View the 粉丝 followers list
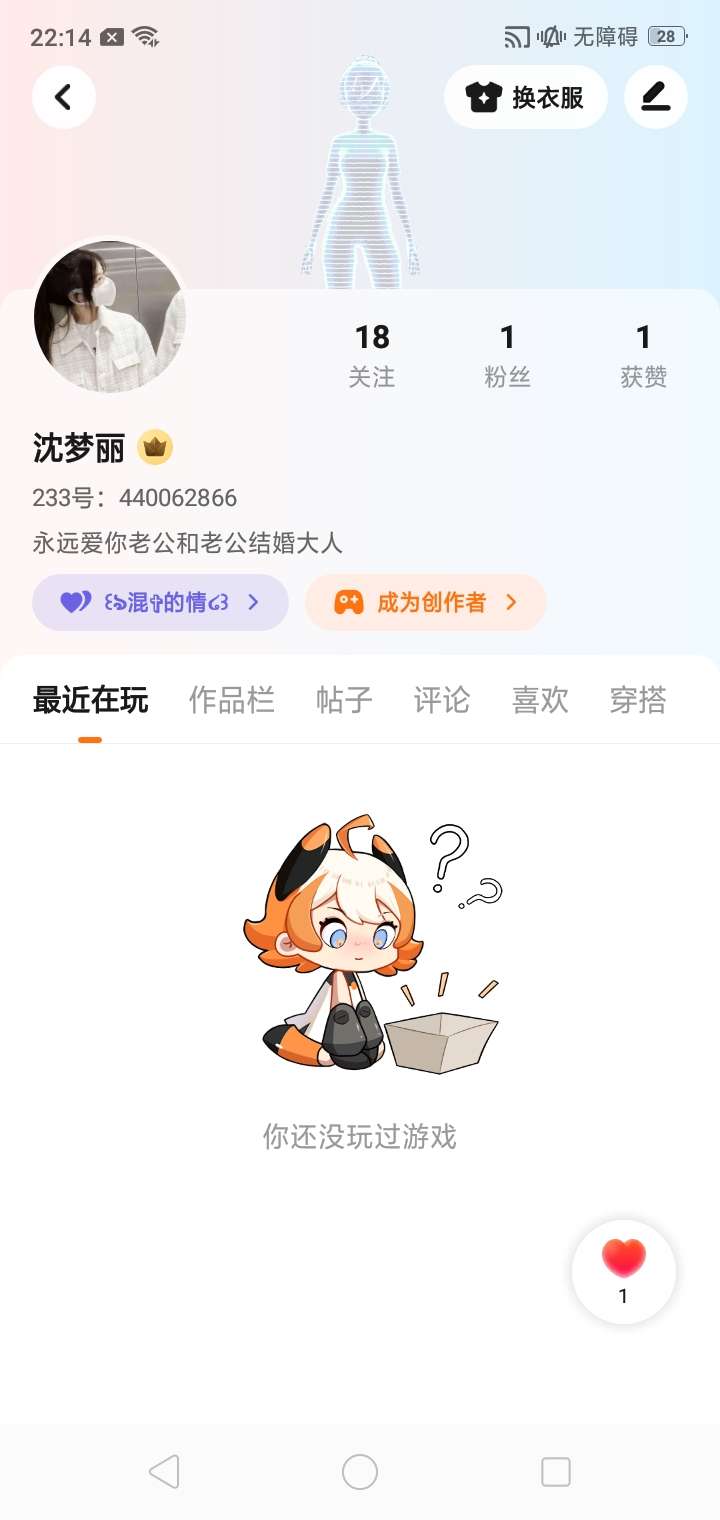 click(x=507, y=355)
